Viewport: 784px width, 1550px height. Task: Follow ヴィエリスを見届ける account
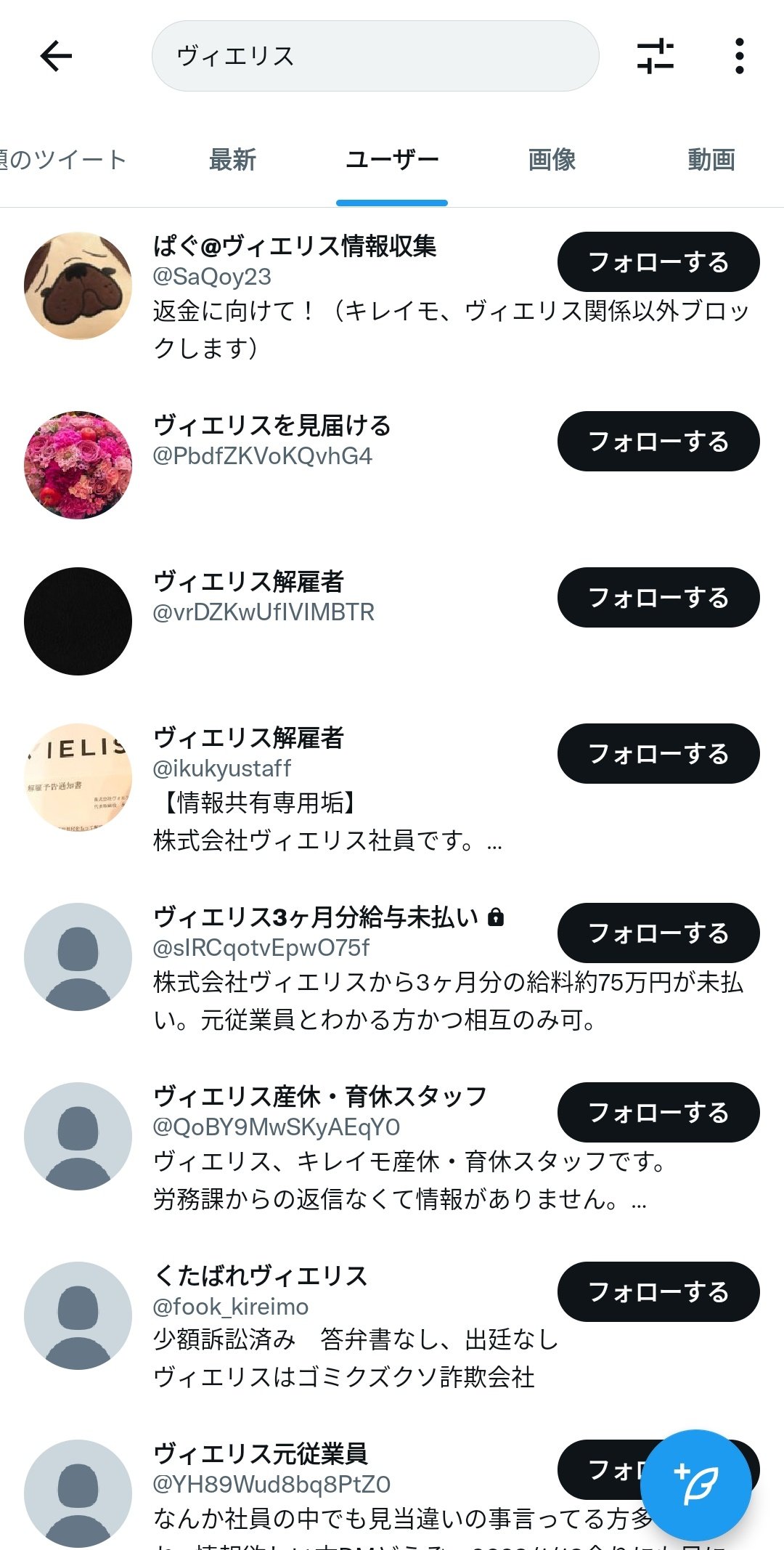658,441
